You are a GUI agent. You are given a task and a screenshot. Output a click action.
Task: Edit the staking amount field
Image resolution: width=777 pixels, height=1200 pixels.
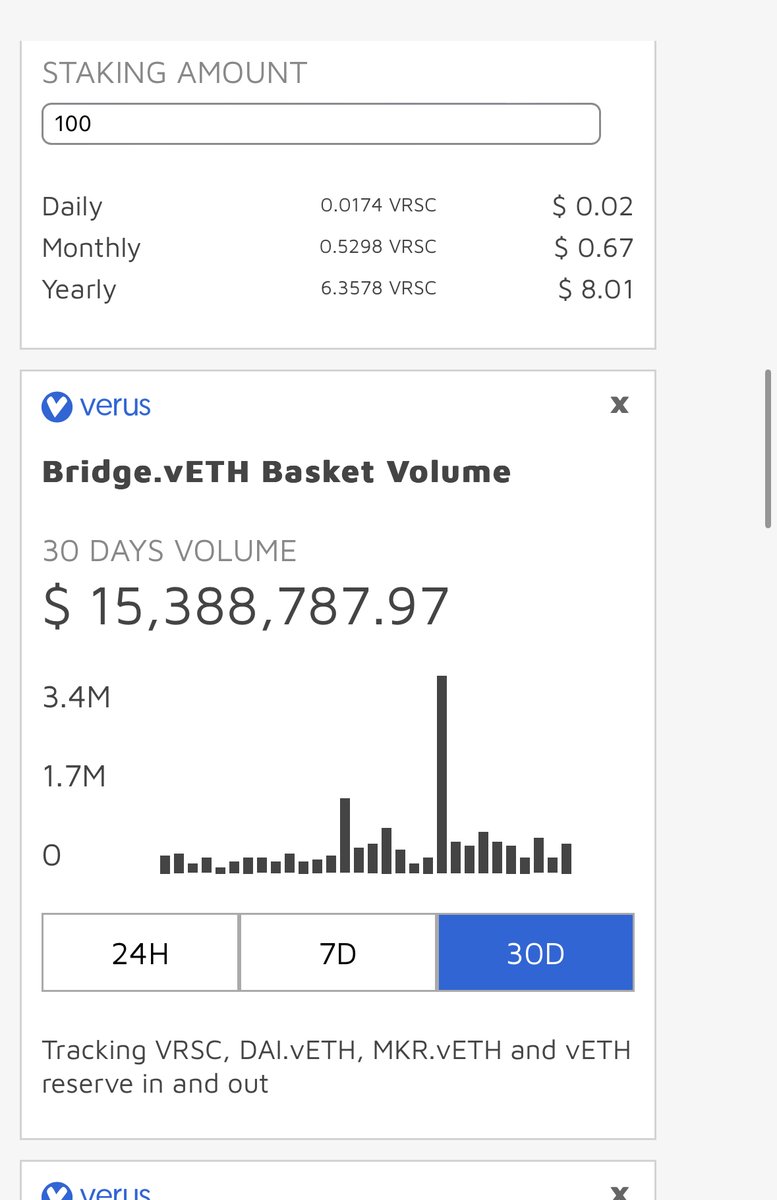(x=320, y=124)
